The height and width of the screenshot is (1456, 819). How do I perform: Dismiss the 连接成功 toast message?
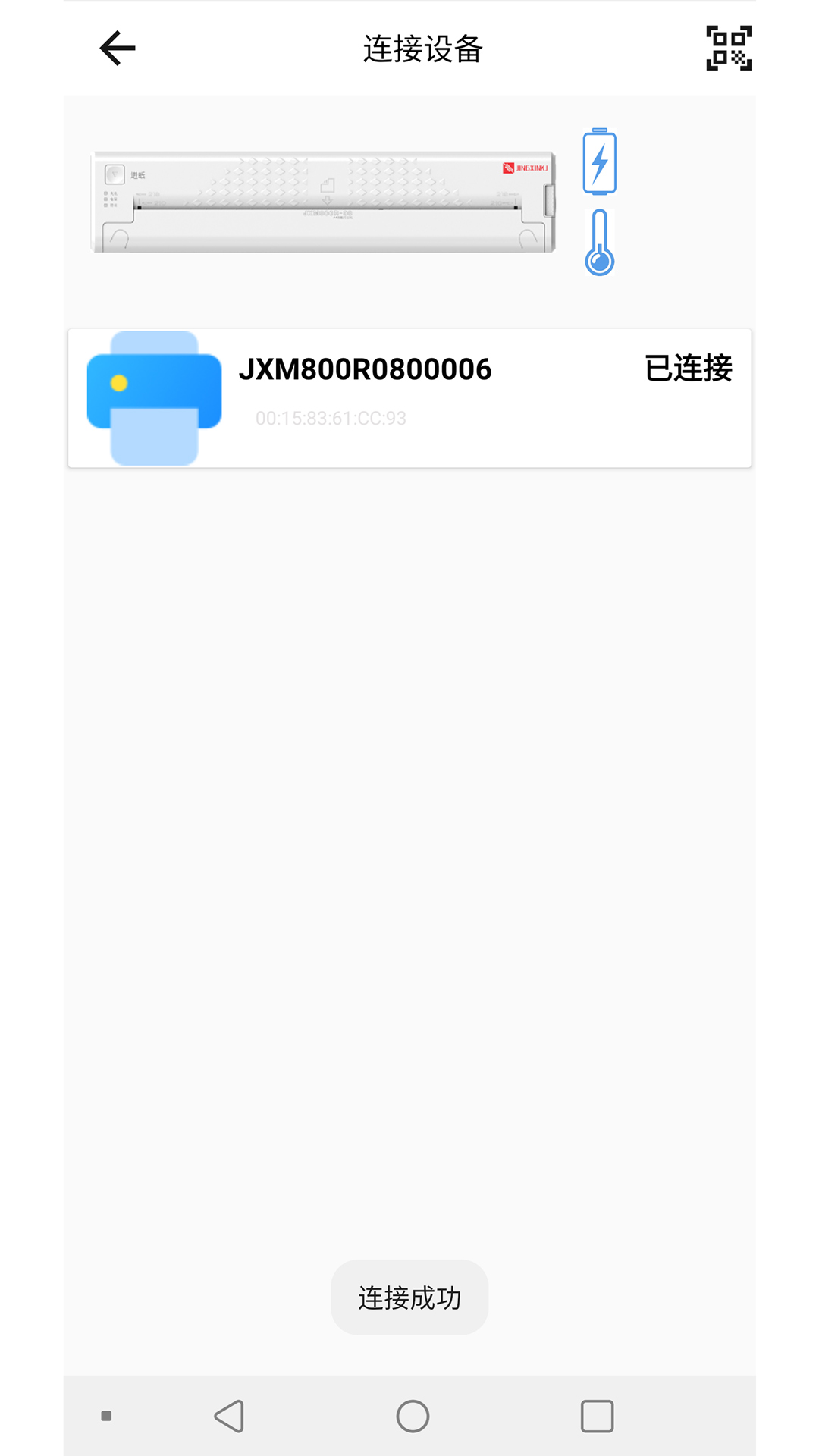pyautogui.click(x=409, y=1297)
